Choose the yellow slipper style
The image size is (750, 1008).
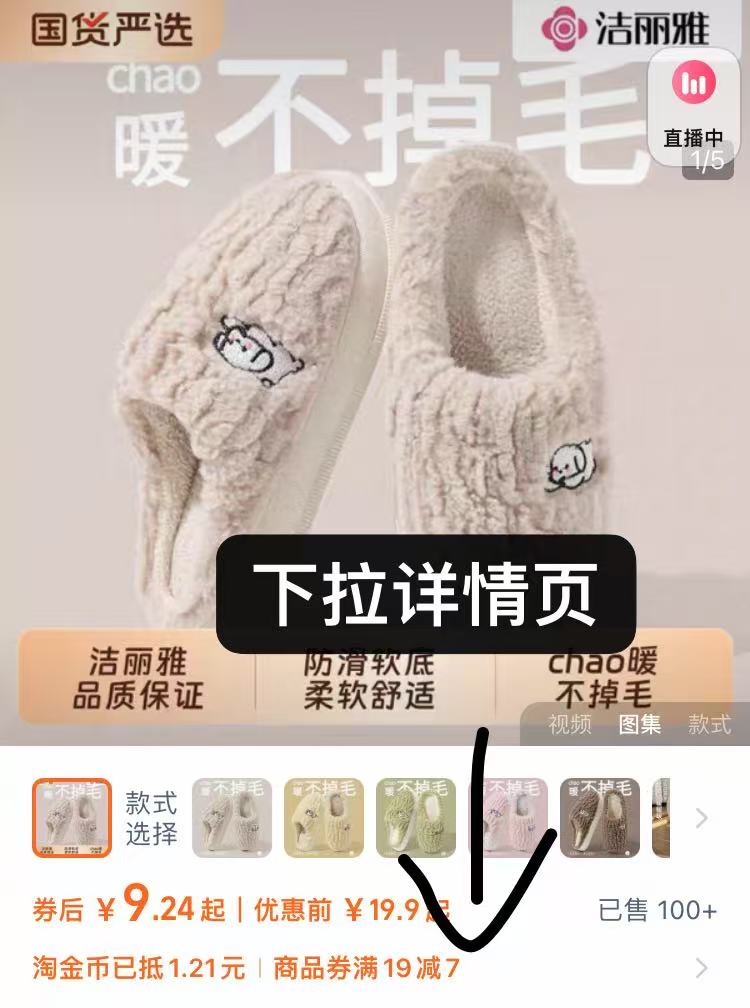[x=323, y=818]
